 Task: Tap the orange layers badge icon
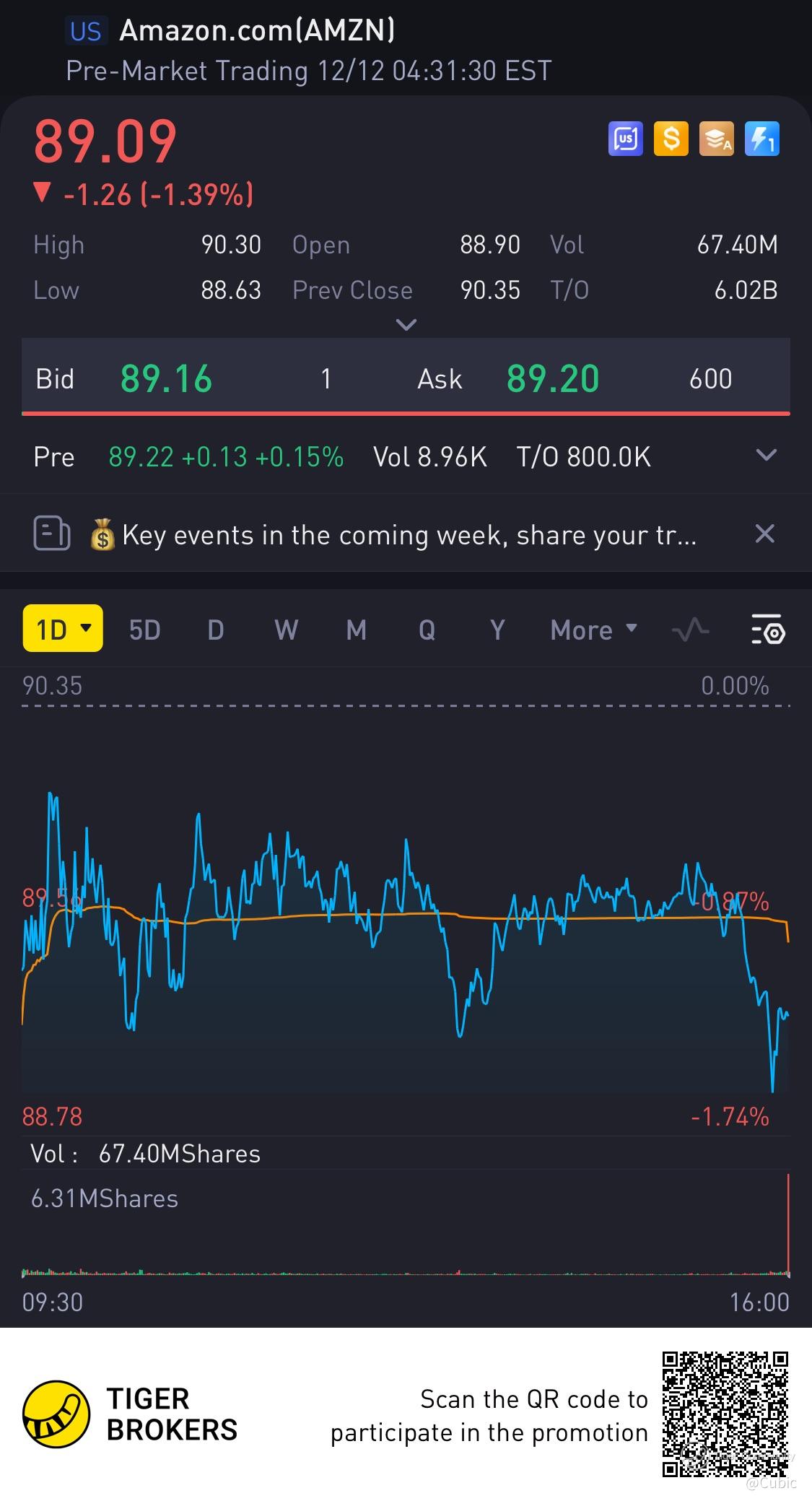point(716,138)
